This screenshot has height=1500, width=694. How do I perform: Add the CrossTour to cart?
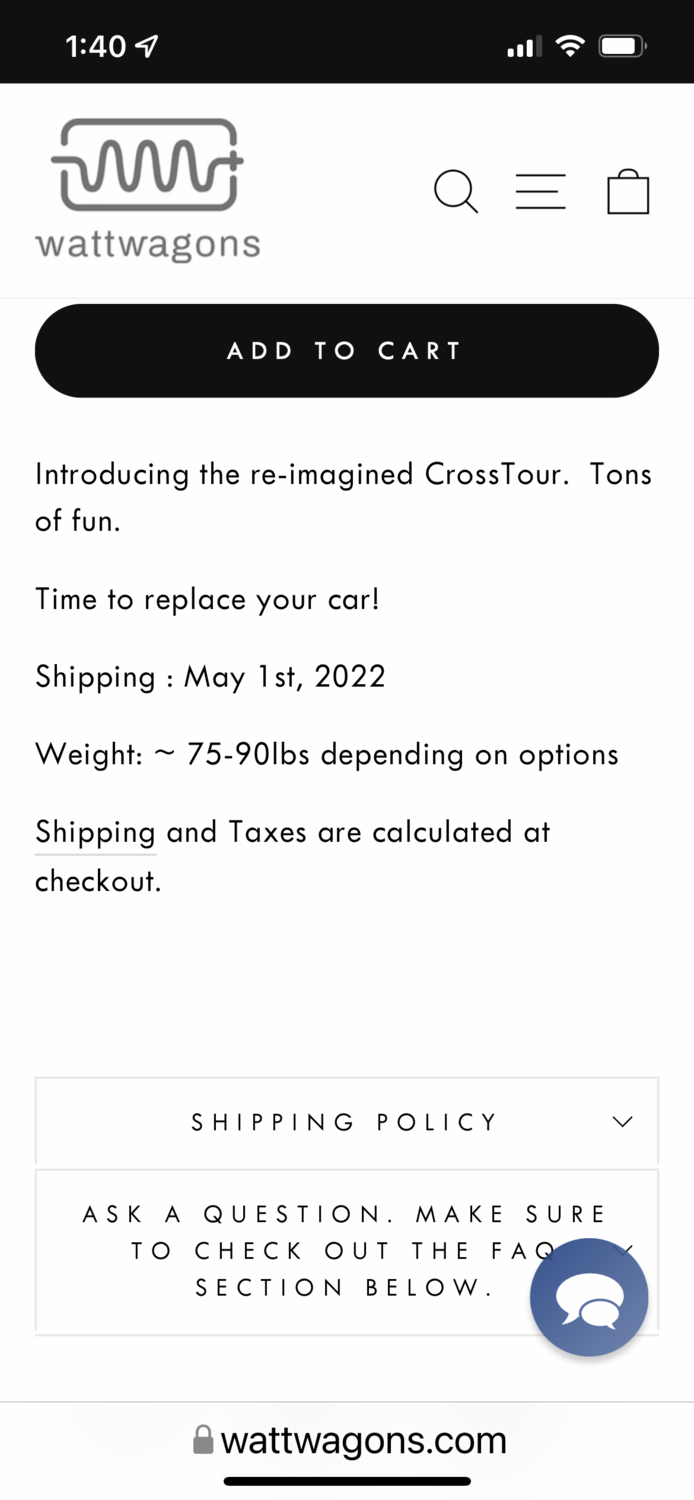point(346,351)
